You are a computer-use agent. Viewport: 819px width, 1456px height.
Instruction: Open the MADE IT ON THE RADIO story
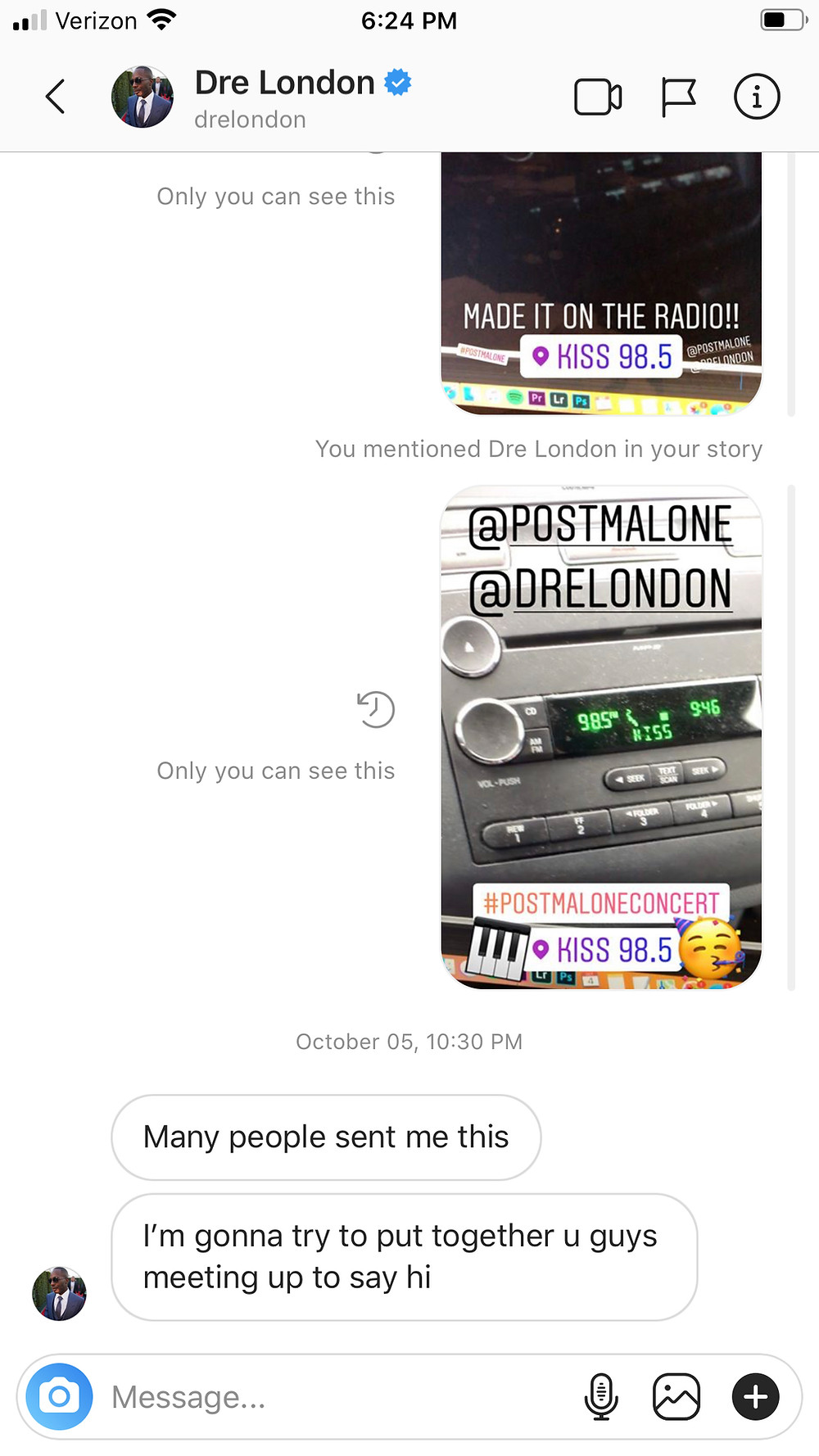602,283
